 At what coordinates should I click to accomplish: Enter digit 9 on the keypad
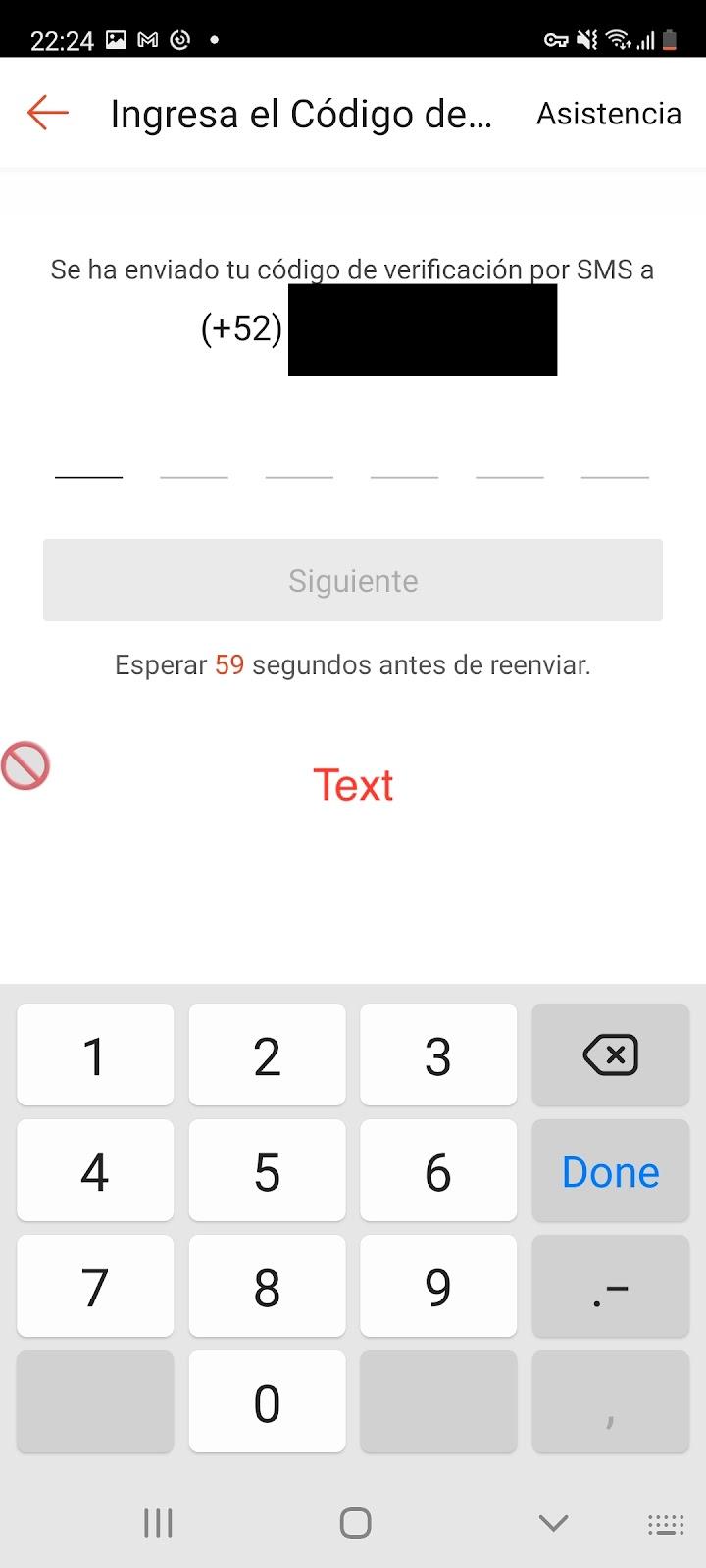(x=438, y=1287)
